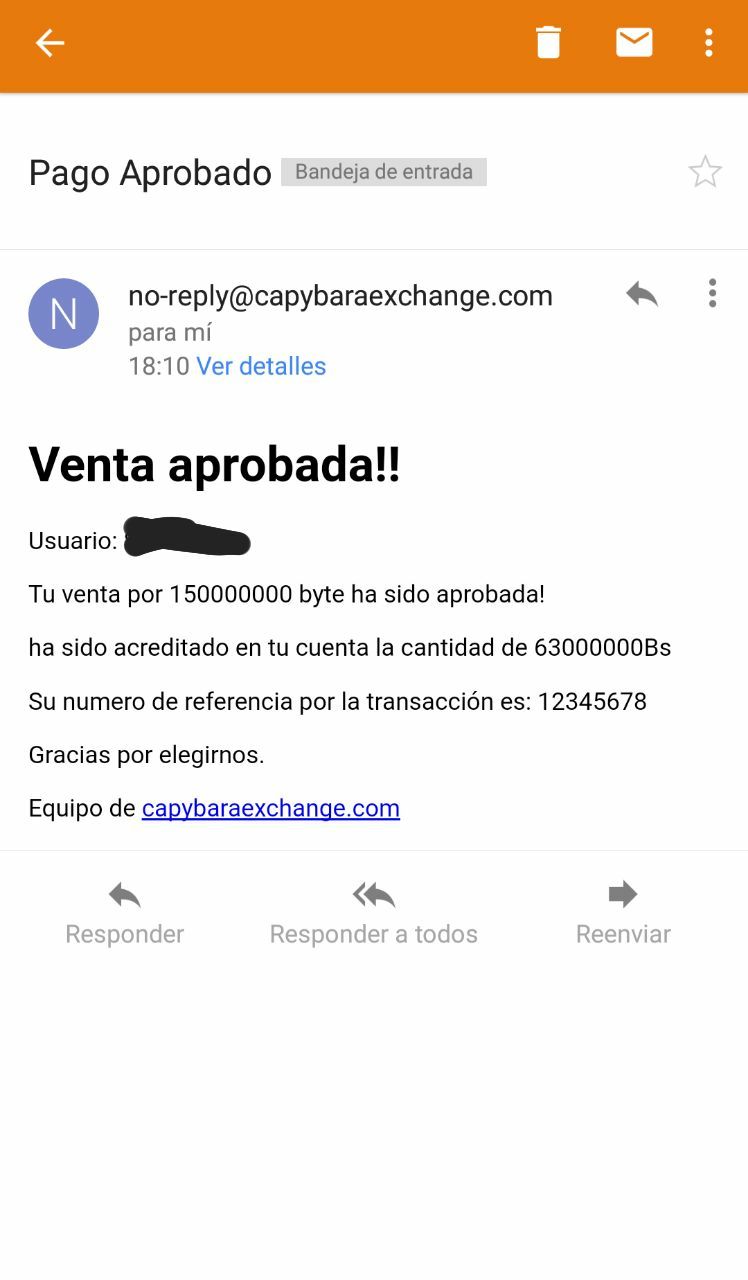Screen dimensions: 748x1280
Task: Open the capybaraexchange.com link
Action: click(271, 808)
